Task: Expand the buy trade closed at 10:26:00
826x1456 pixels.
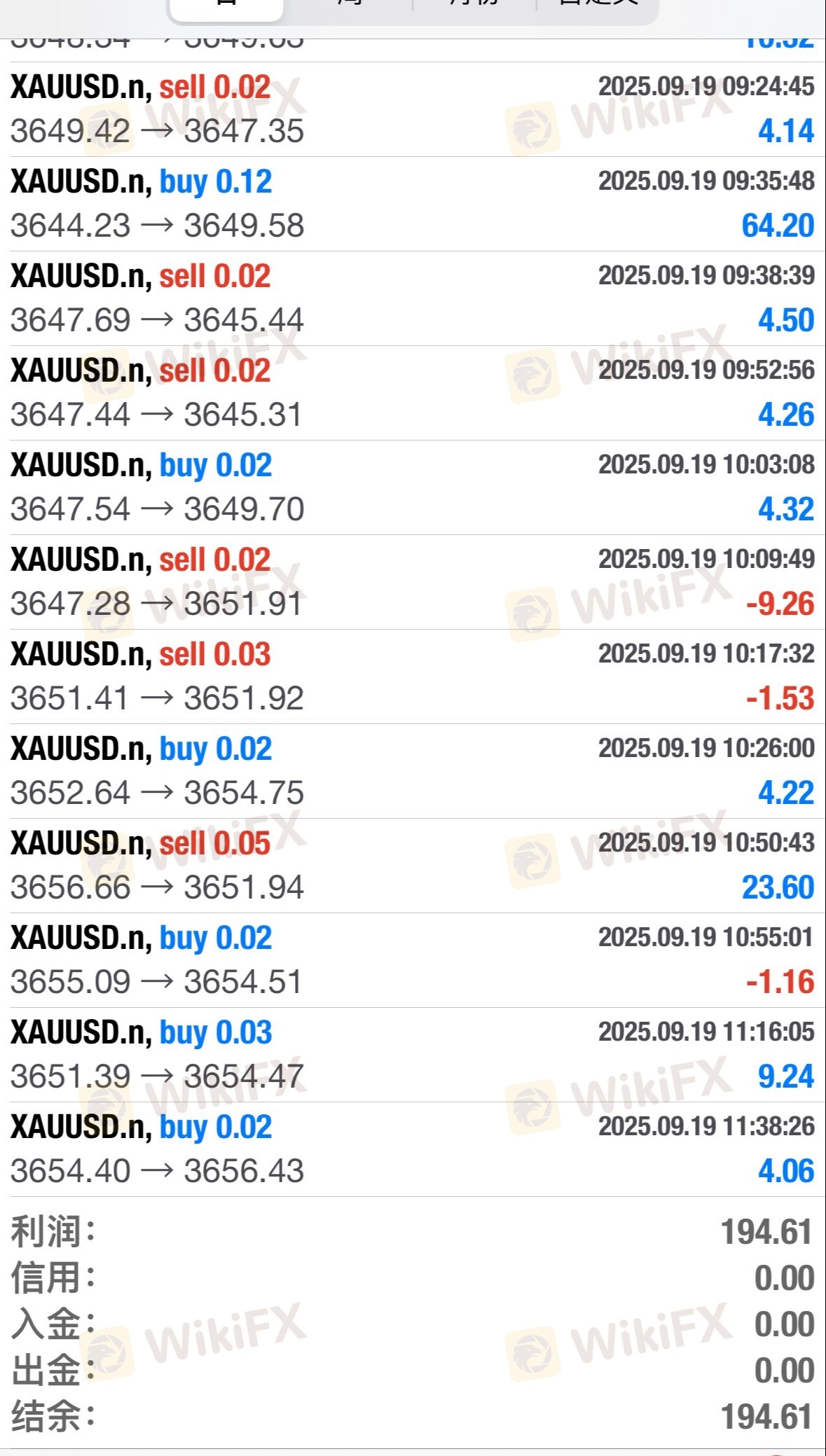Action: [x=413, y=771]
